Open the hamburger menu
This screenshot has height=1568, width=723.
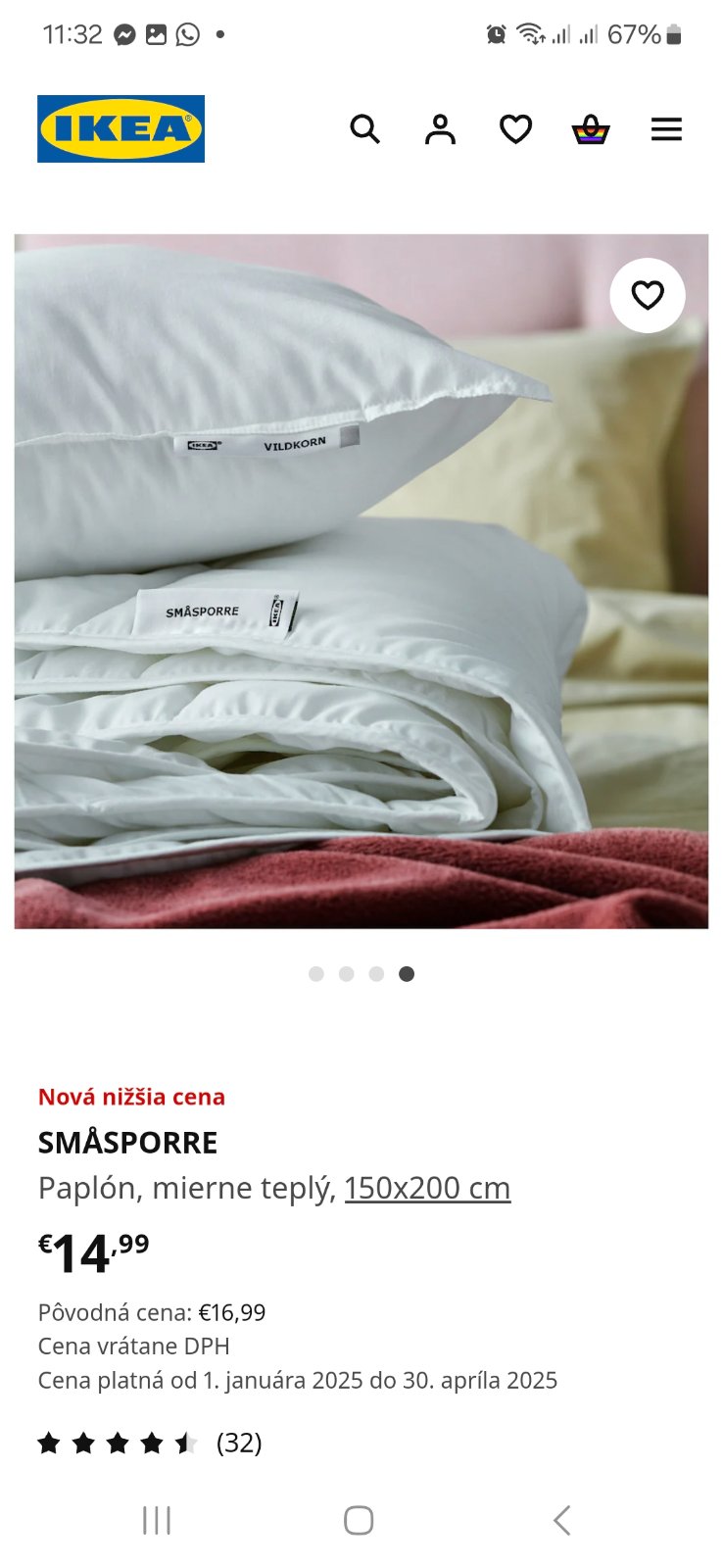pos(666,128)
